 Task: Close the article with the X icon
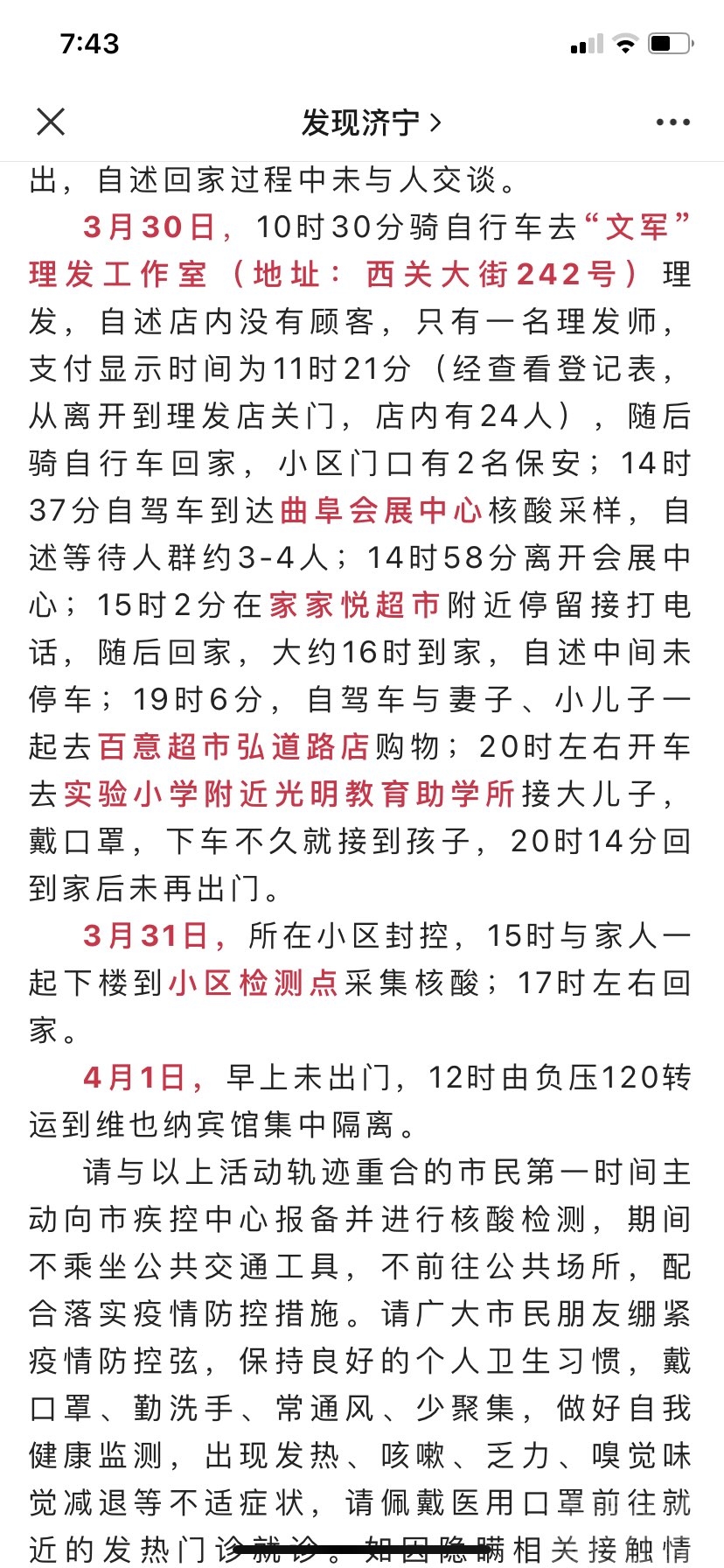tap(51, 122)
